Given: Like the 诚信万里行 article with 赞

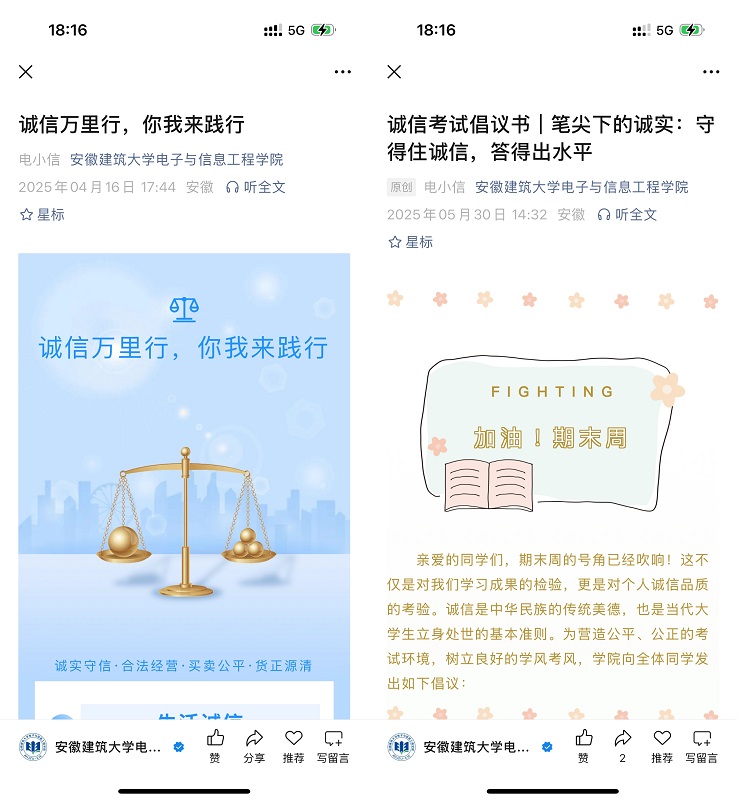Looking at the screenshot, I should click(x=215, y=746).
